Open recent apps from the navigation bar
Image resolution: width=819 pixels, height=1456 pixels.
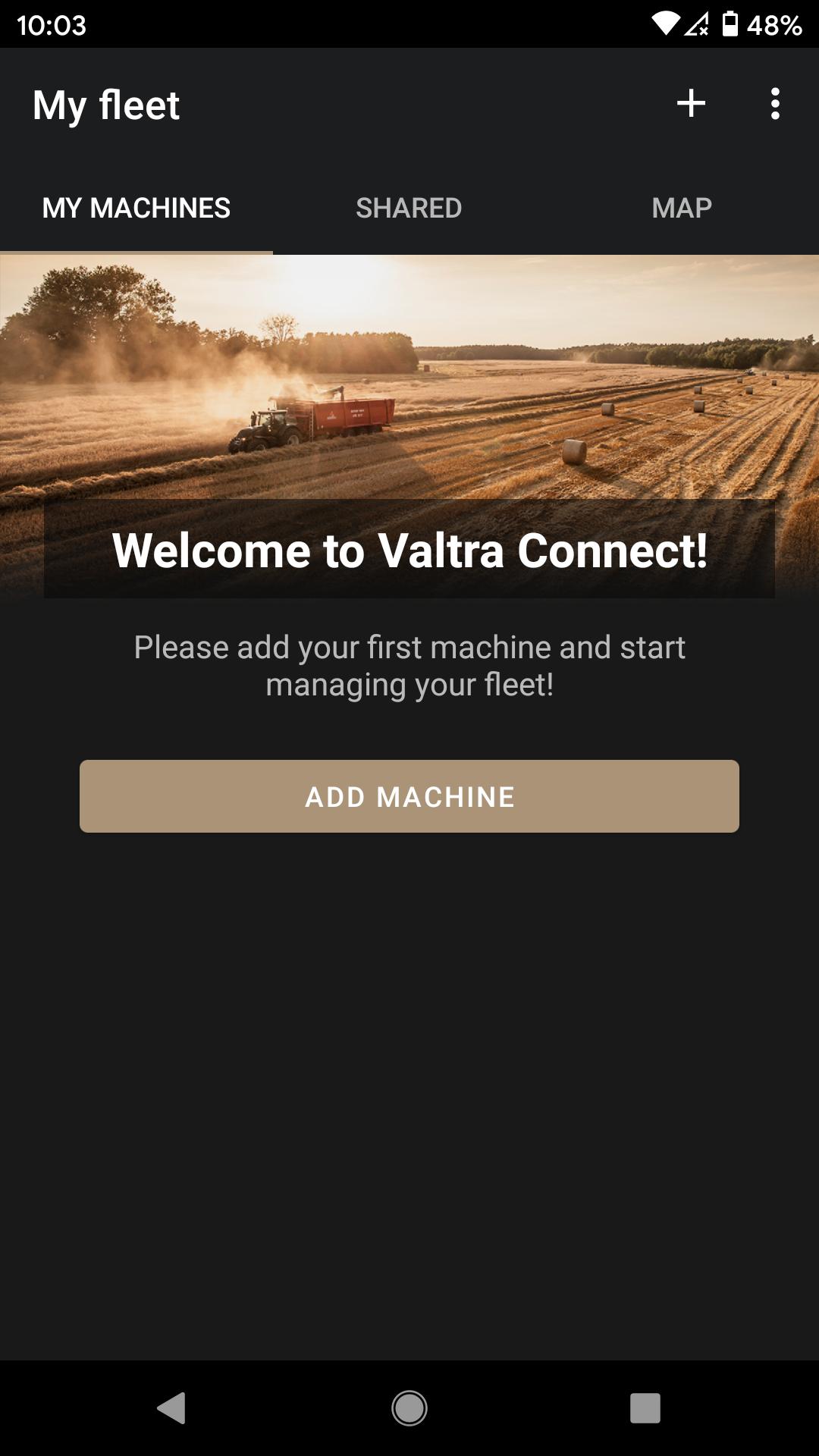click(x=645, y=1408)
